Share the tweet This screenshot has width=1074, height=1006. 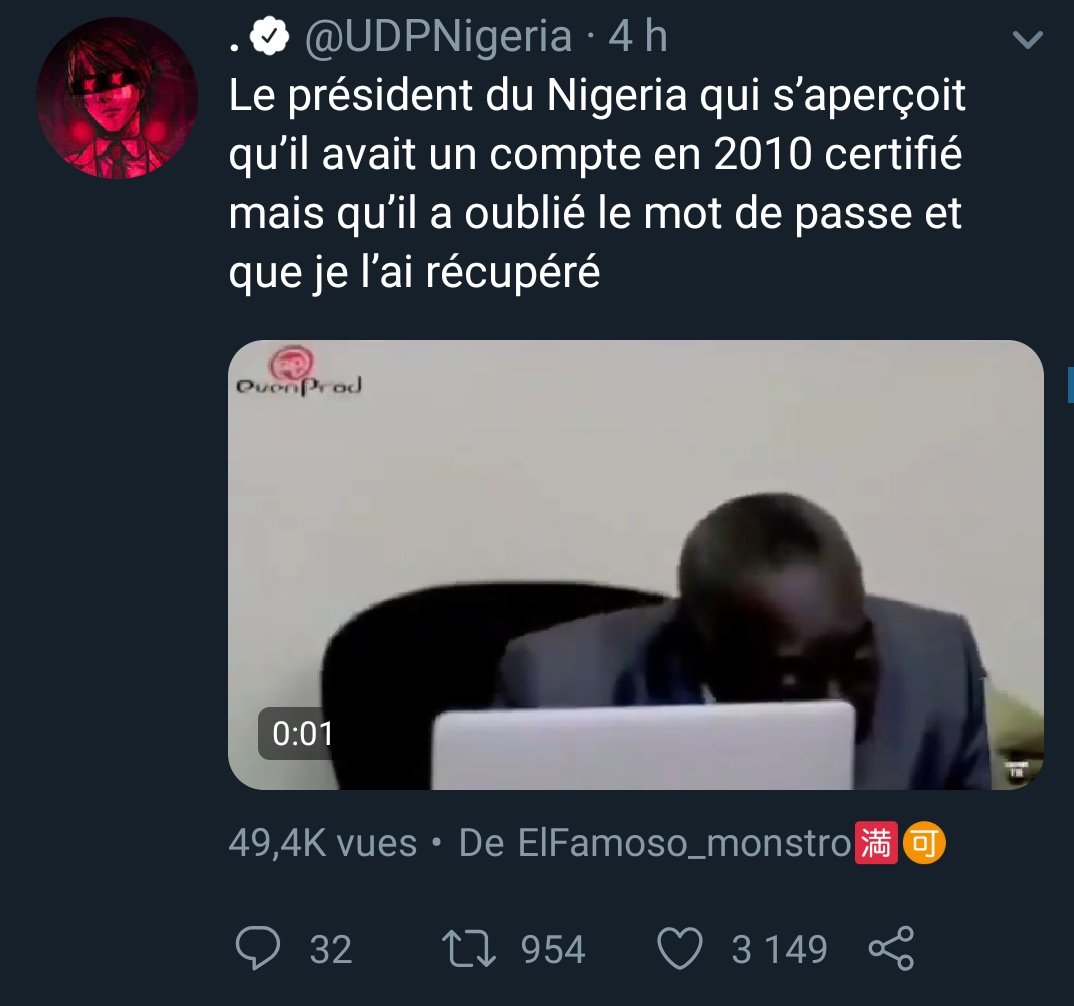pyautogui.click(x=891, y=948)
